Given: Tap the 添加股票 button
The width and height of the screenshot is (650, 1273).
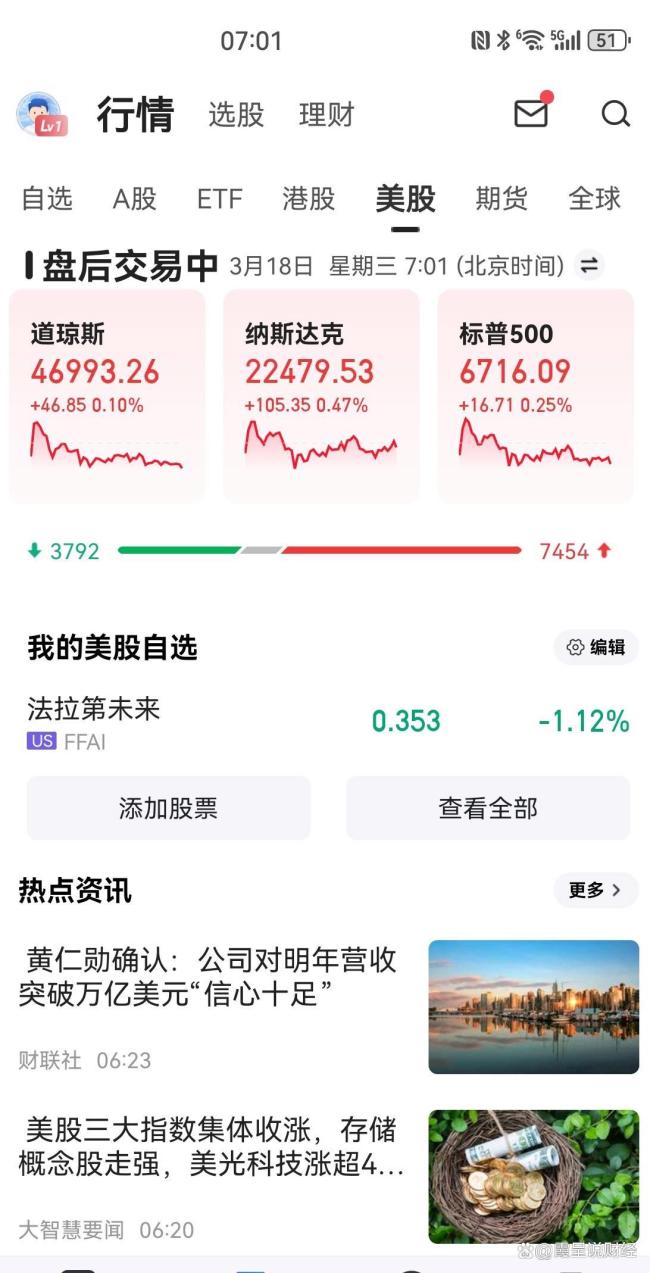Looking at the screenshot, I should pyautogui.click(x=168, y=808).
